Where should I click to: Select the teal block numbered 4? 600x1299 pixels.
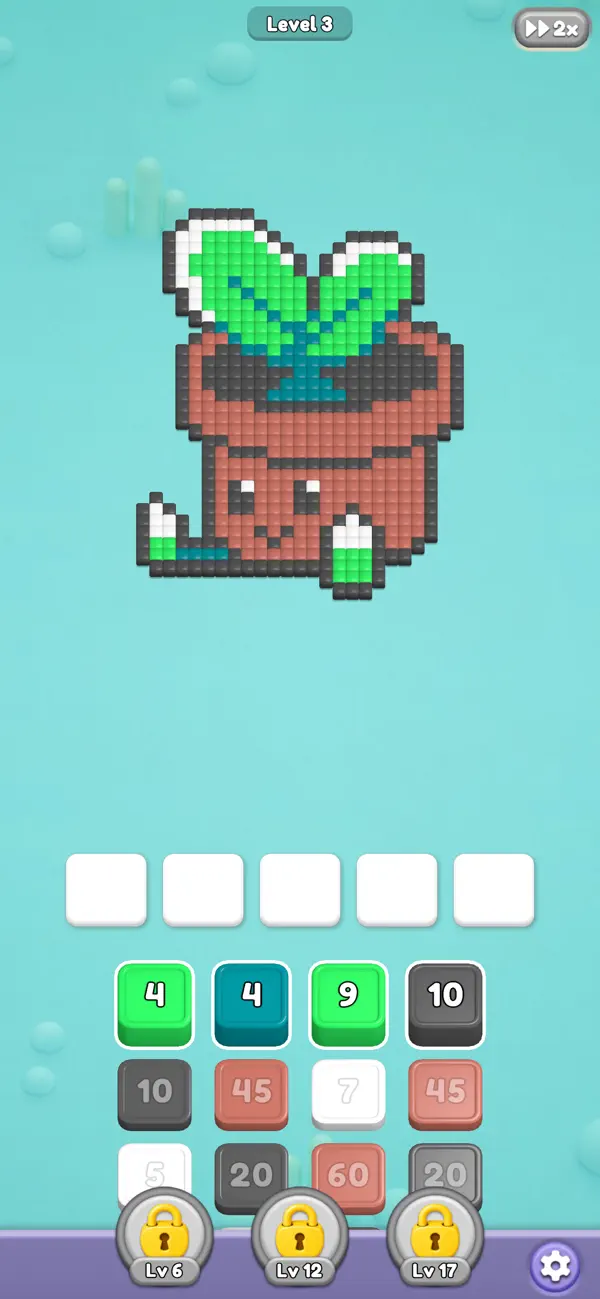(252, 1004)
